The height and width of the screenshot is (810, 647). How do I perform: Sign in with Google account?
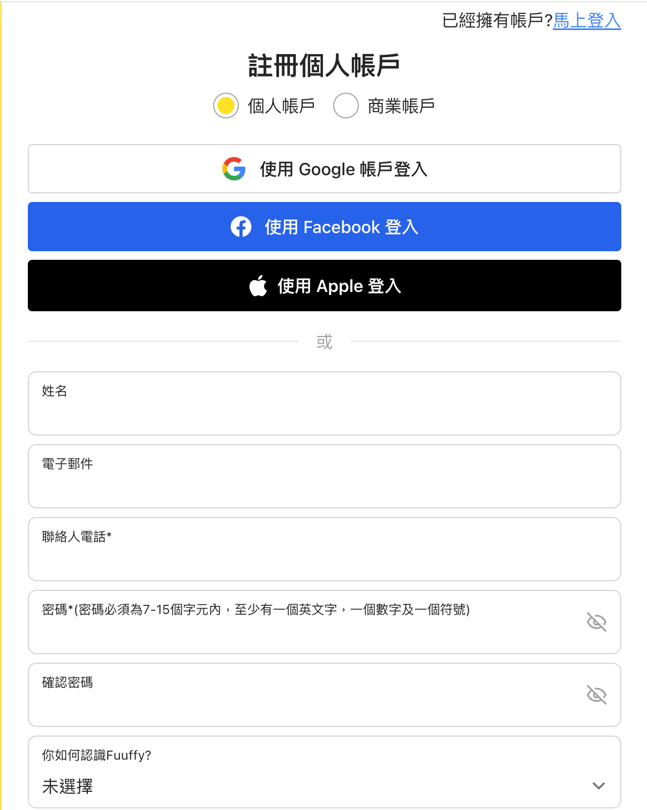click(324, 169)
